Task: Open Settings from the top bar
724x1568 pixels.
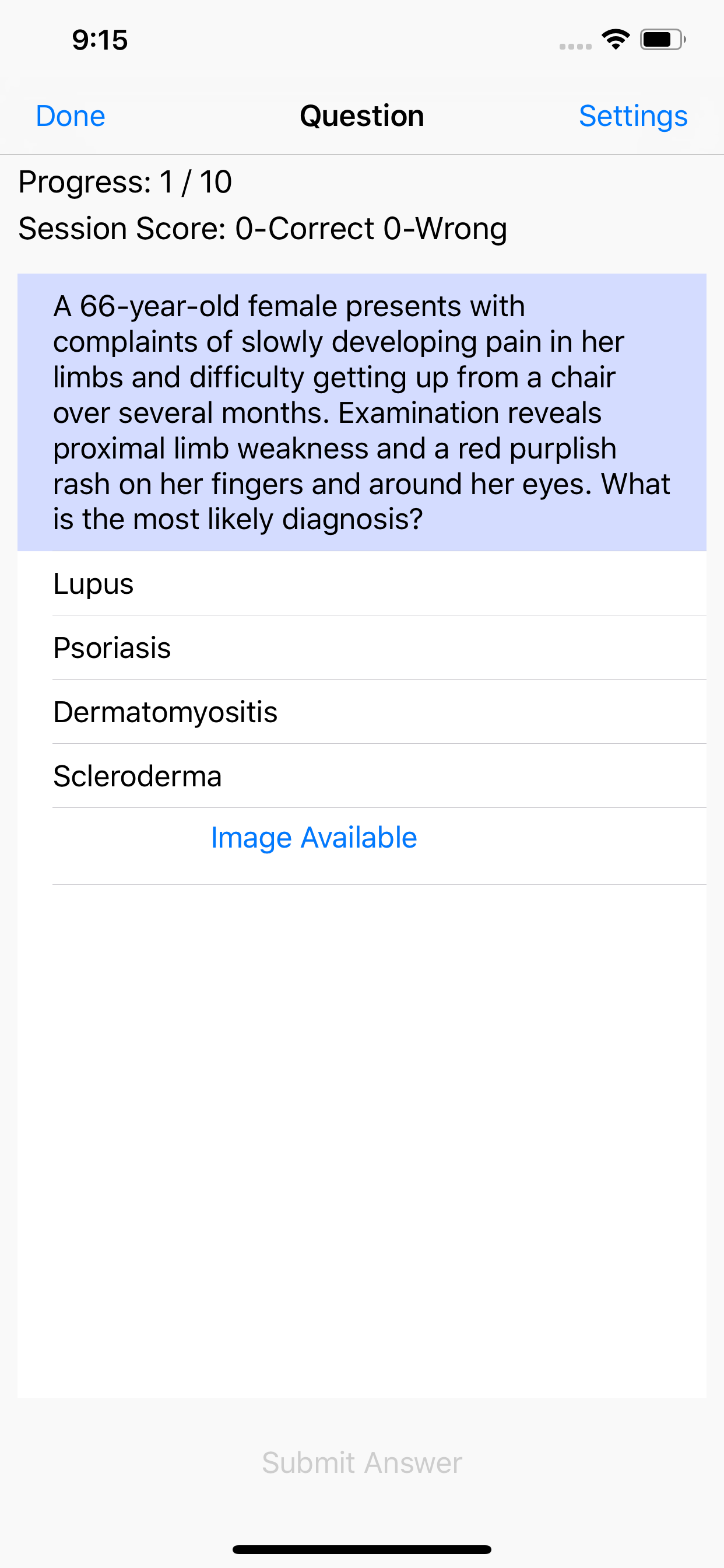Action: point(632,116)
